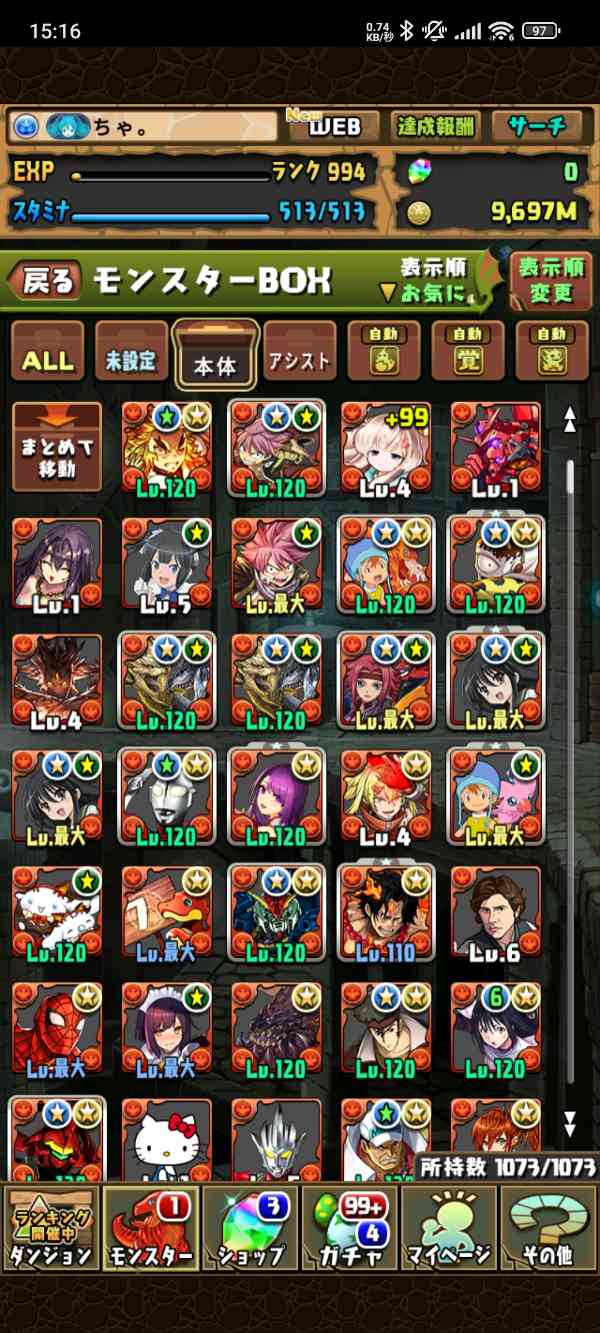This screenshot has width=600, height=1333.
Task: Select the +99 Lv.4 monster
Action: pyautogui.click(x=386, y=447)
